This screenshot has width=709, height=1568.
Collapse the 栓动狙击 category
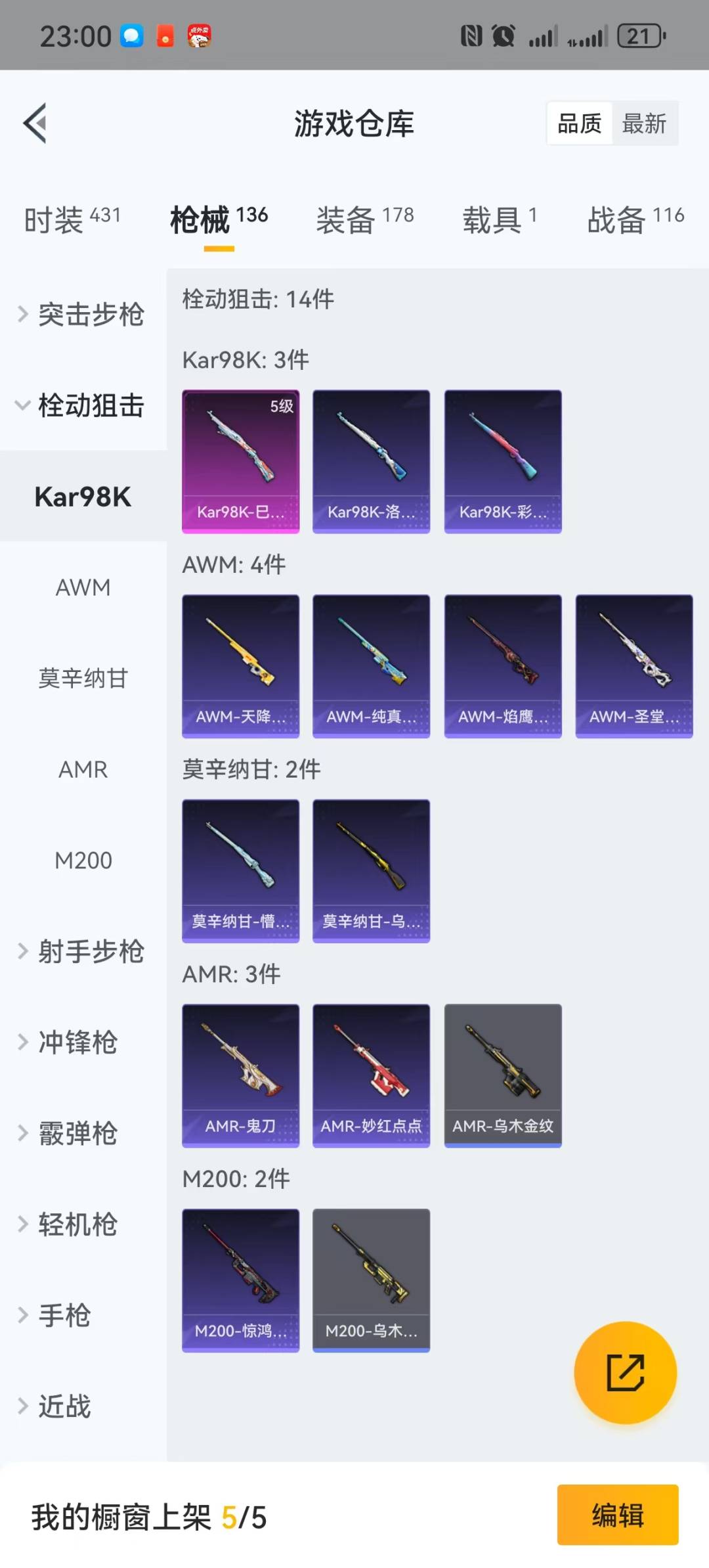(x=83, y=405)
